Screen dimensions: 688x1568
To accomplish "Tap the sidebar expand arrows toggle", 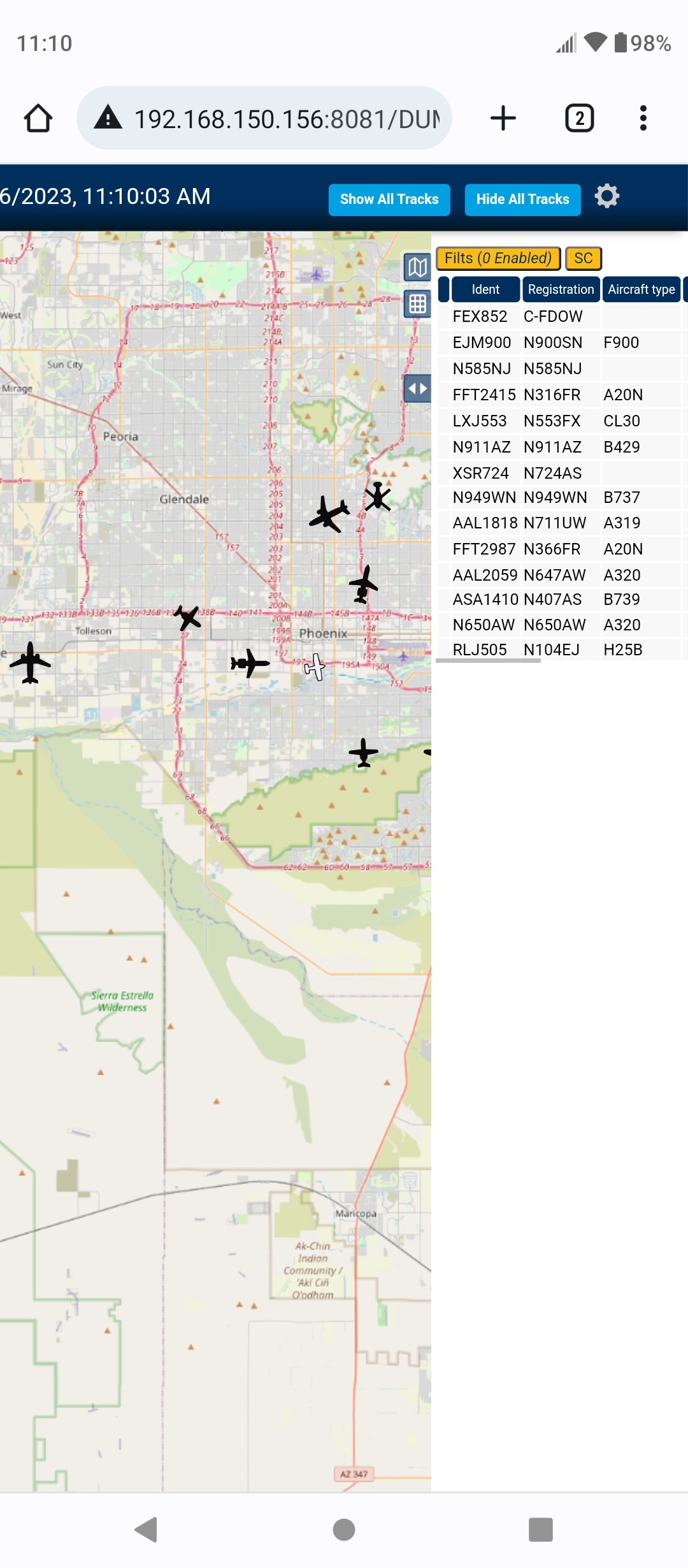I will pyautogui.click(x=417, y=388).
